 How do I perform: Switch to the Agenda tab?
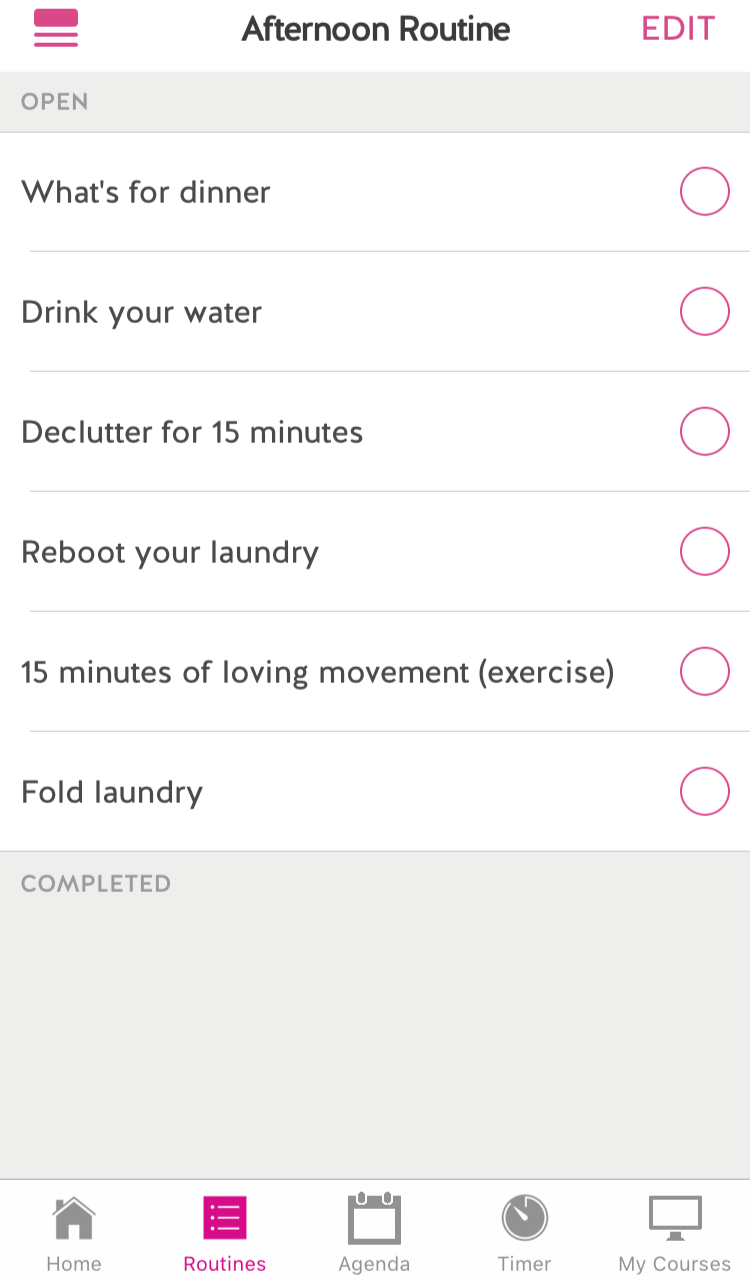point(374,1233)
